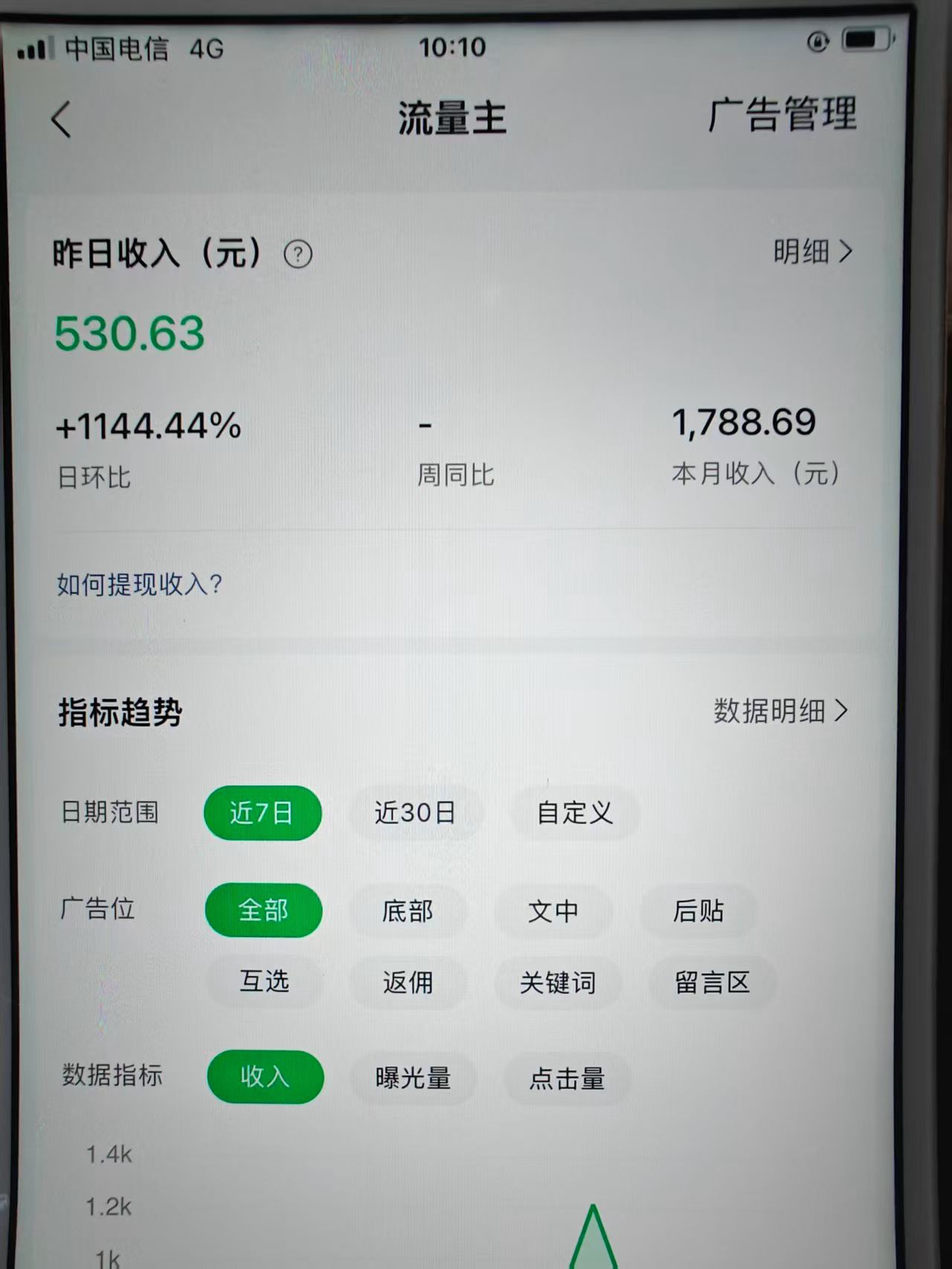This screenshot has width=952, height=1269.
Task: Tap the 如何提现收入 link
Action: (138, 586)
